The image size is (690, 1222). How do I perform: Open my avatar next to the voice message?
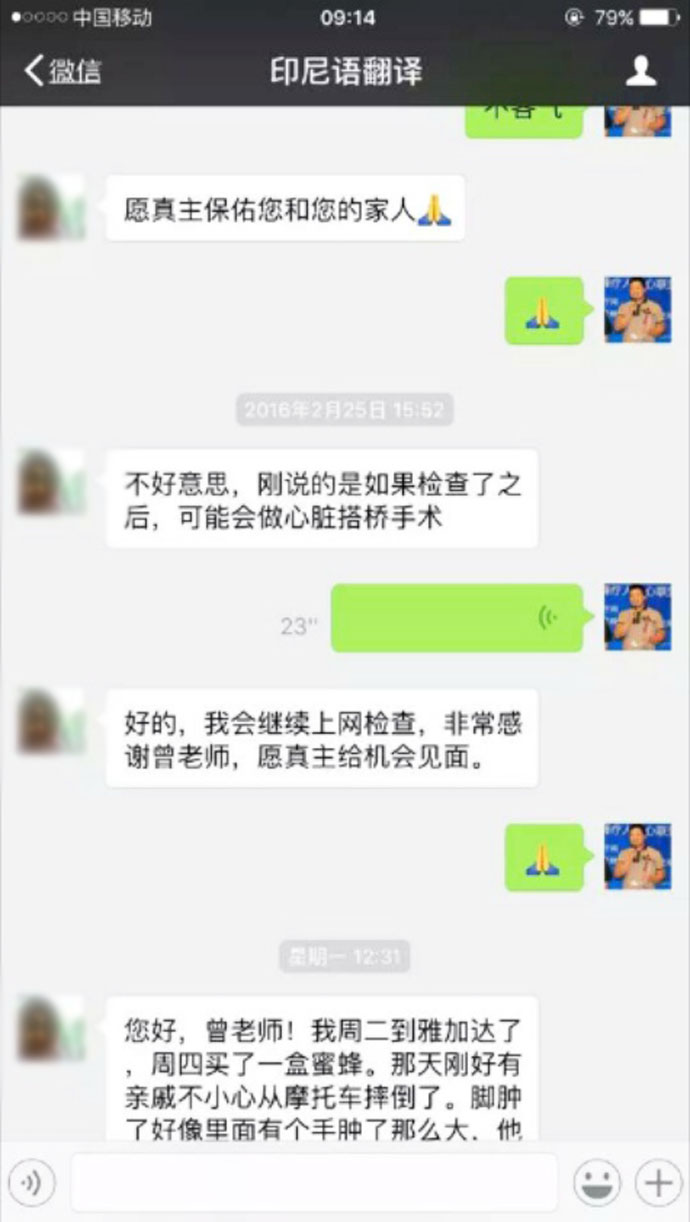coord(638,618)
